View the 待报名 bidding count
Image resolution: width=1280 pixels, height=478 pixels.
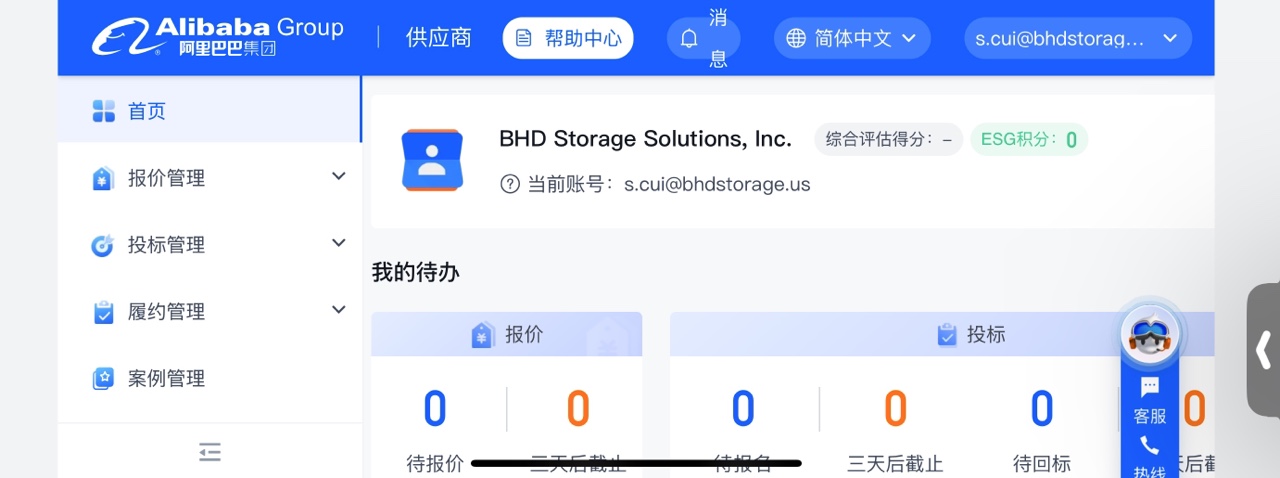[x=742, y=410]
